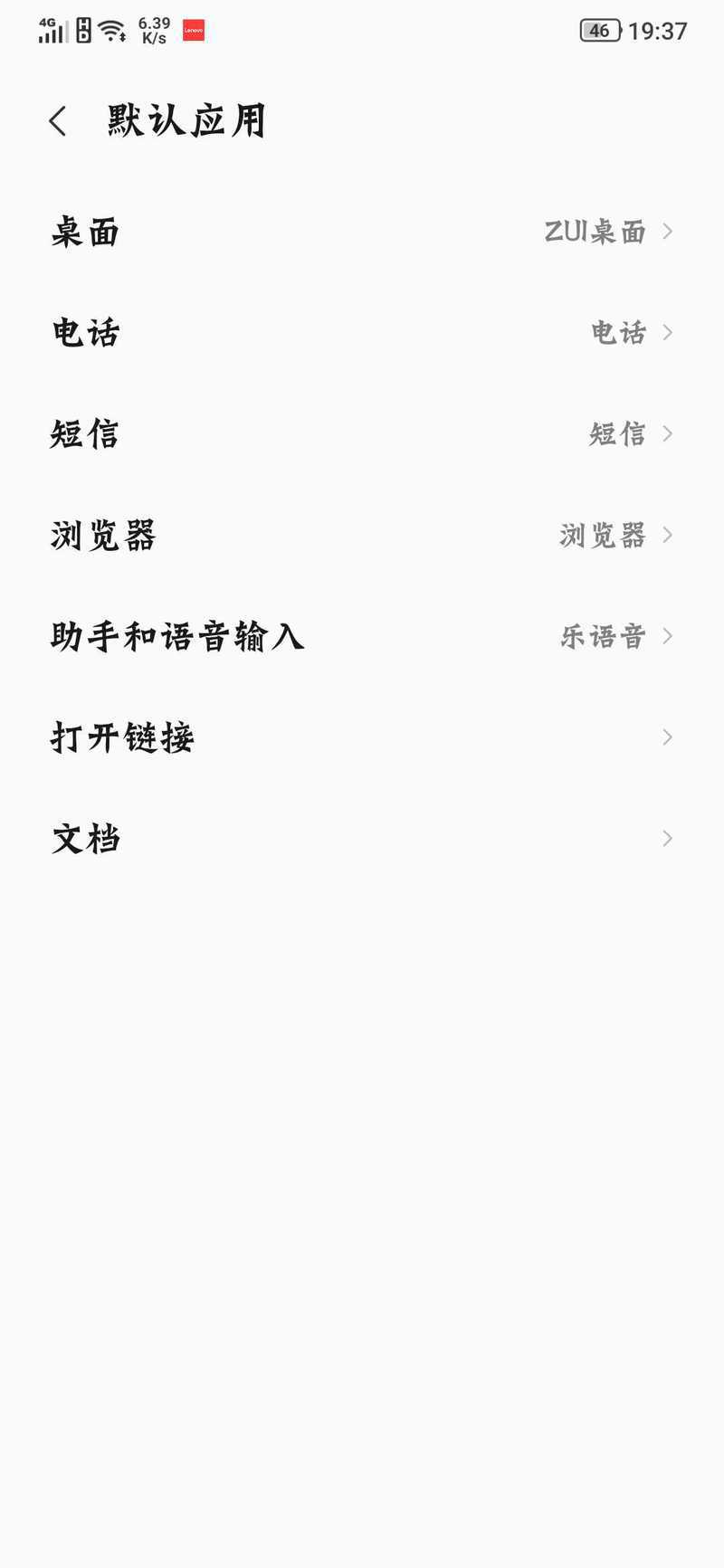The image size is (724, 1568).
Task: Select the 短信 default app row
Action: [362, 434]
